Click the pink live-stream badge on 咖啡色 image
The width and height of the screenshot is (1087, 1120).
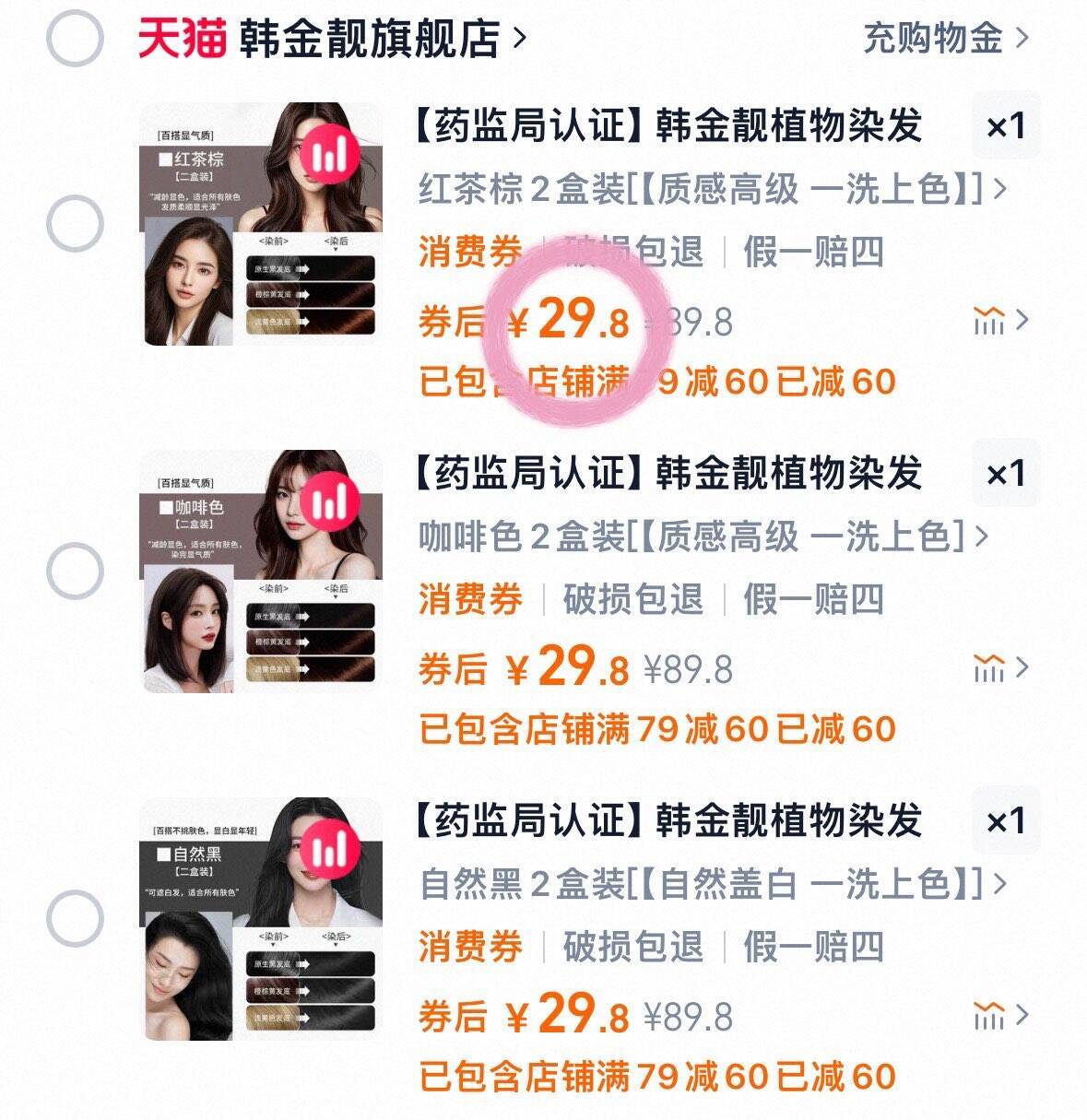(x=329, y=502)
